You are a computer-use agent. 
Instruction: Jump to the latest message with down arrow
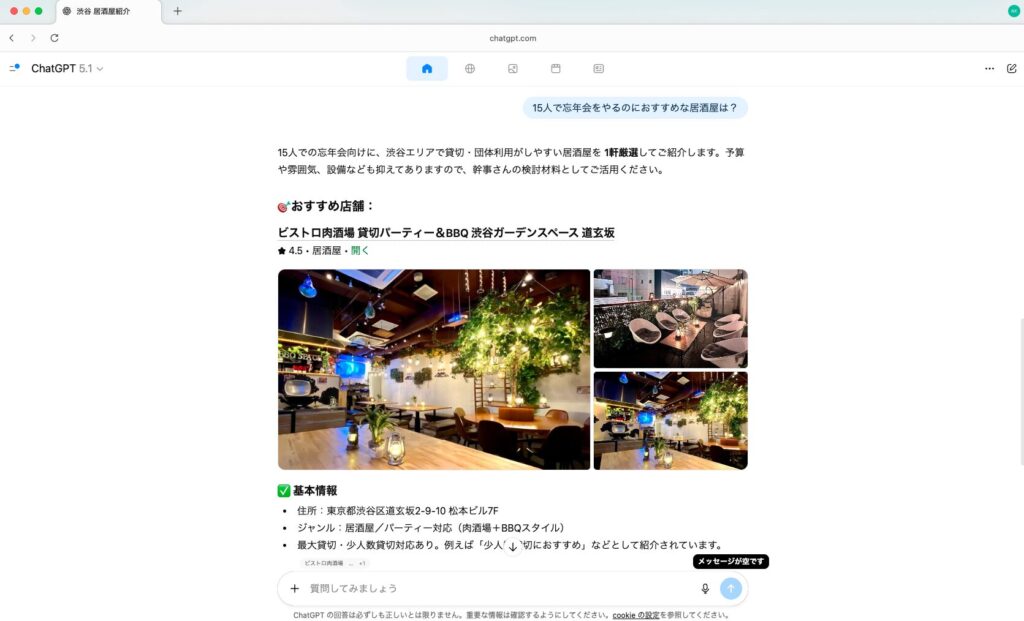point(513,546)
